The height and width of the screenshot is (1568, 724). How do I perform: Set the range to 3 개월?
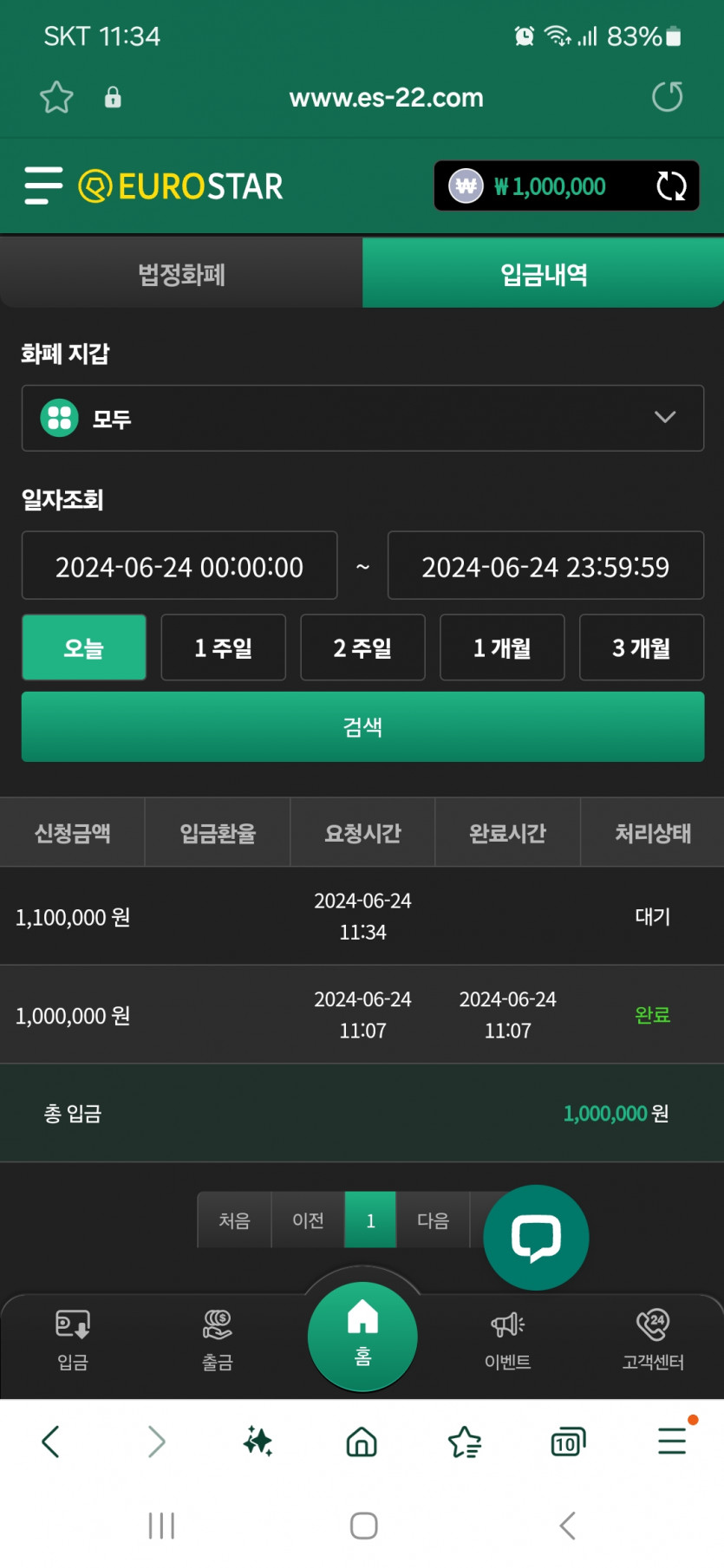point(642,647)
